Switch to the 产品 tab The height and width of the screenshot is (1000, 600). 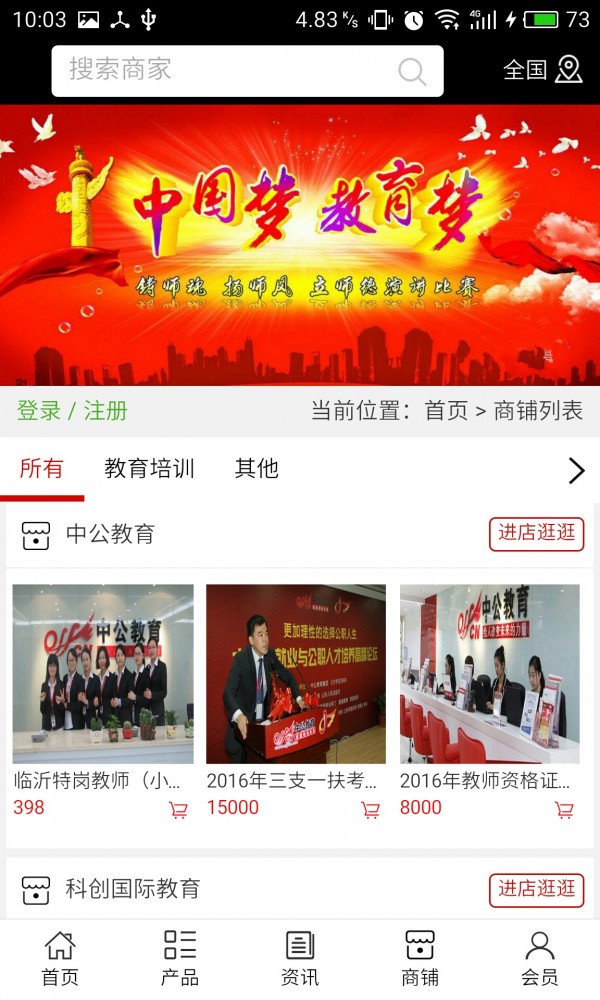coord(180,958)
